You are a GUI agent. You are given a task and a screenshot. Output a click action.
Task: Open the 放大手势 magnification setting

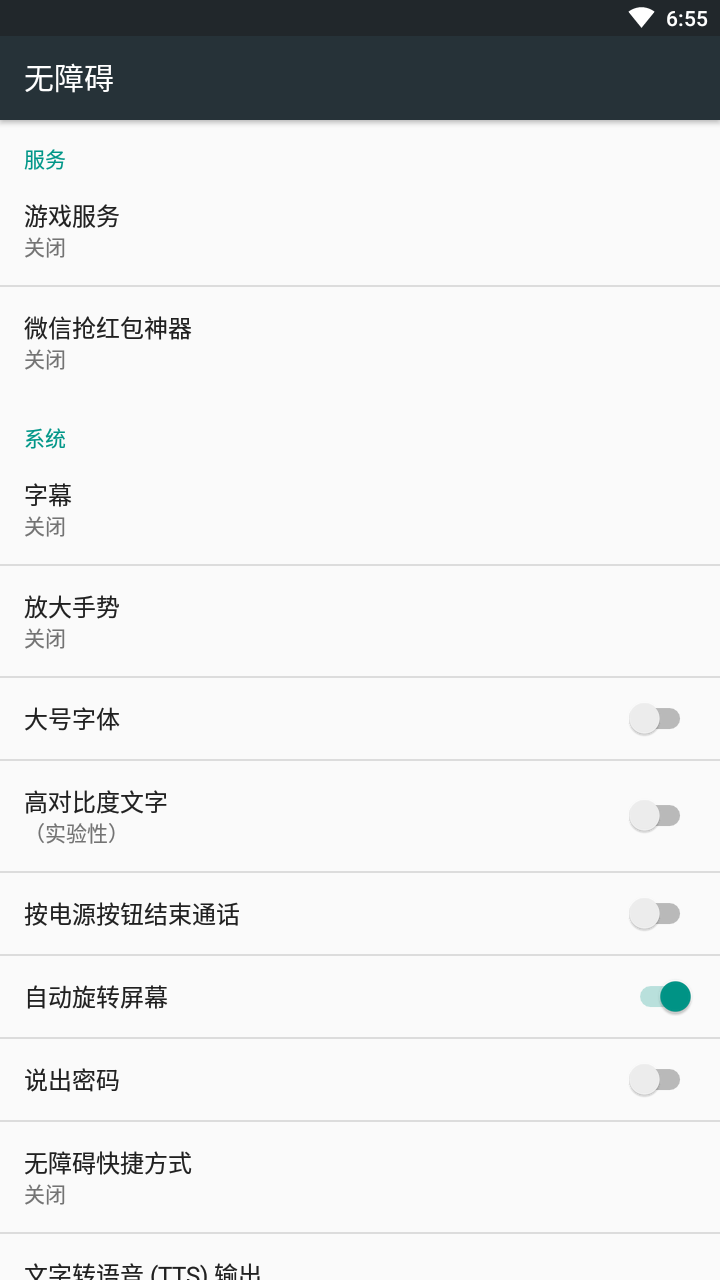[x=360, y=621]
